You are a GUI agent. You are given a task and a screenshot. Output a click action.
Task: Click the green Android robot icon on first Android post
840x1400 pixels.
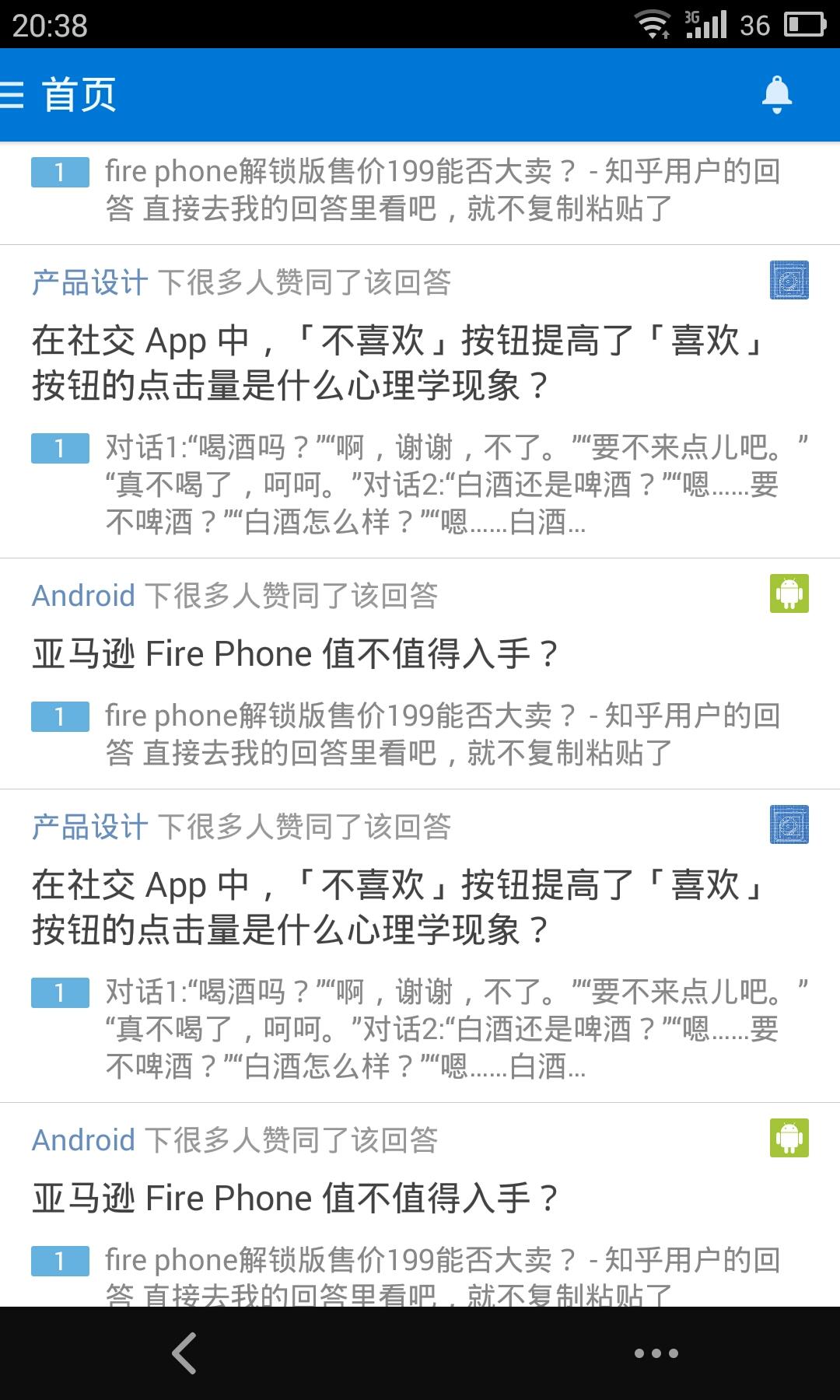[790, 593]
